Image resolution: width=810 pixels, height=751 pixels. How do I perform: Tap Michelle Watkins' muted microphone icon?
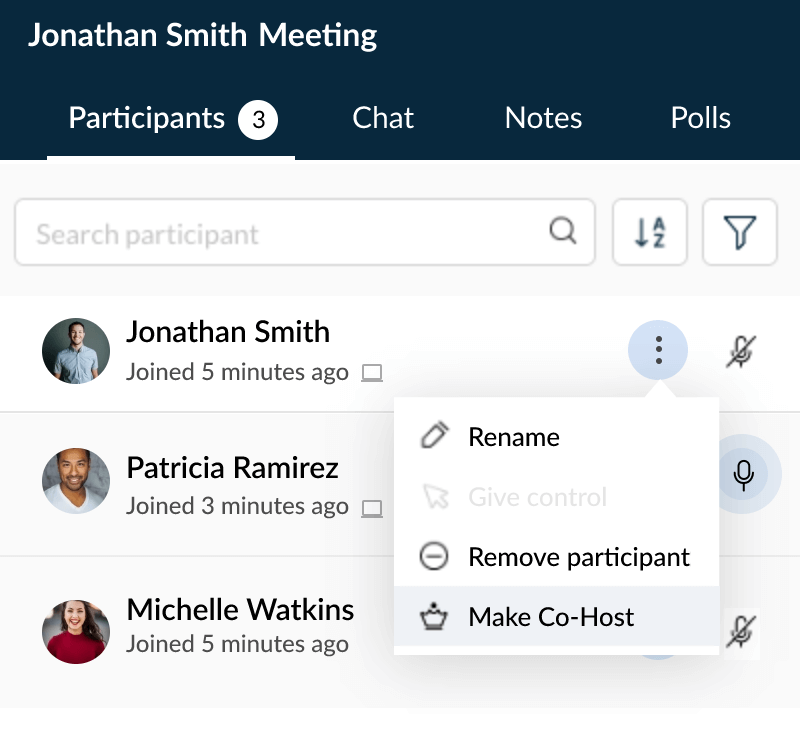741,629
